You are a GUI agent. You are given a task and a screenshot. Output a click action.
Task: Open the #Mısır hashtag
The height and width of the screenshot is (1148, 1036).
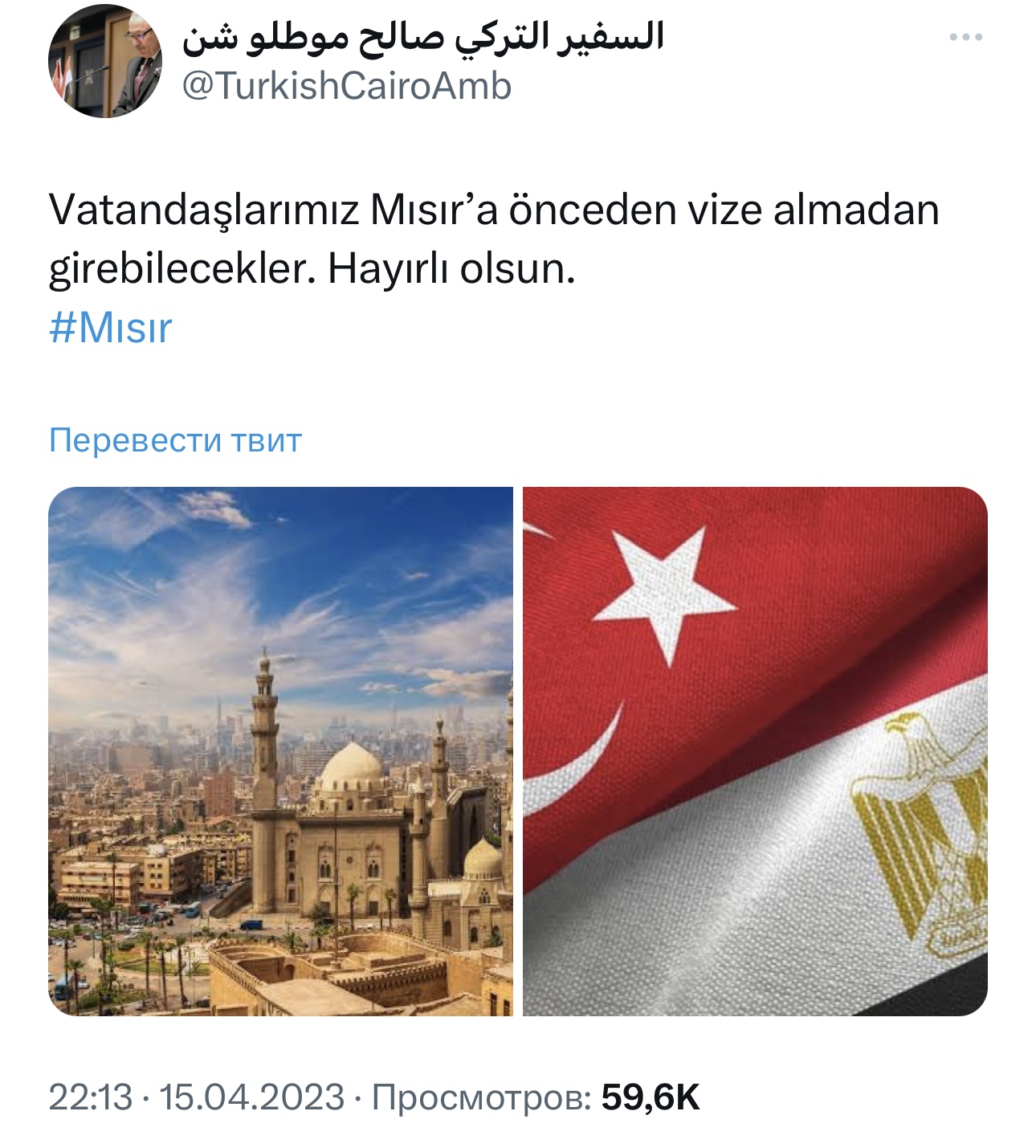pos(111,328)
